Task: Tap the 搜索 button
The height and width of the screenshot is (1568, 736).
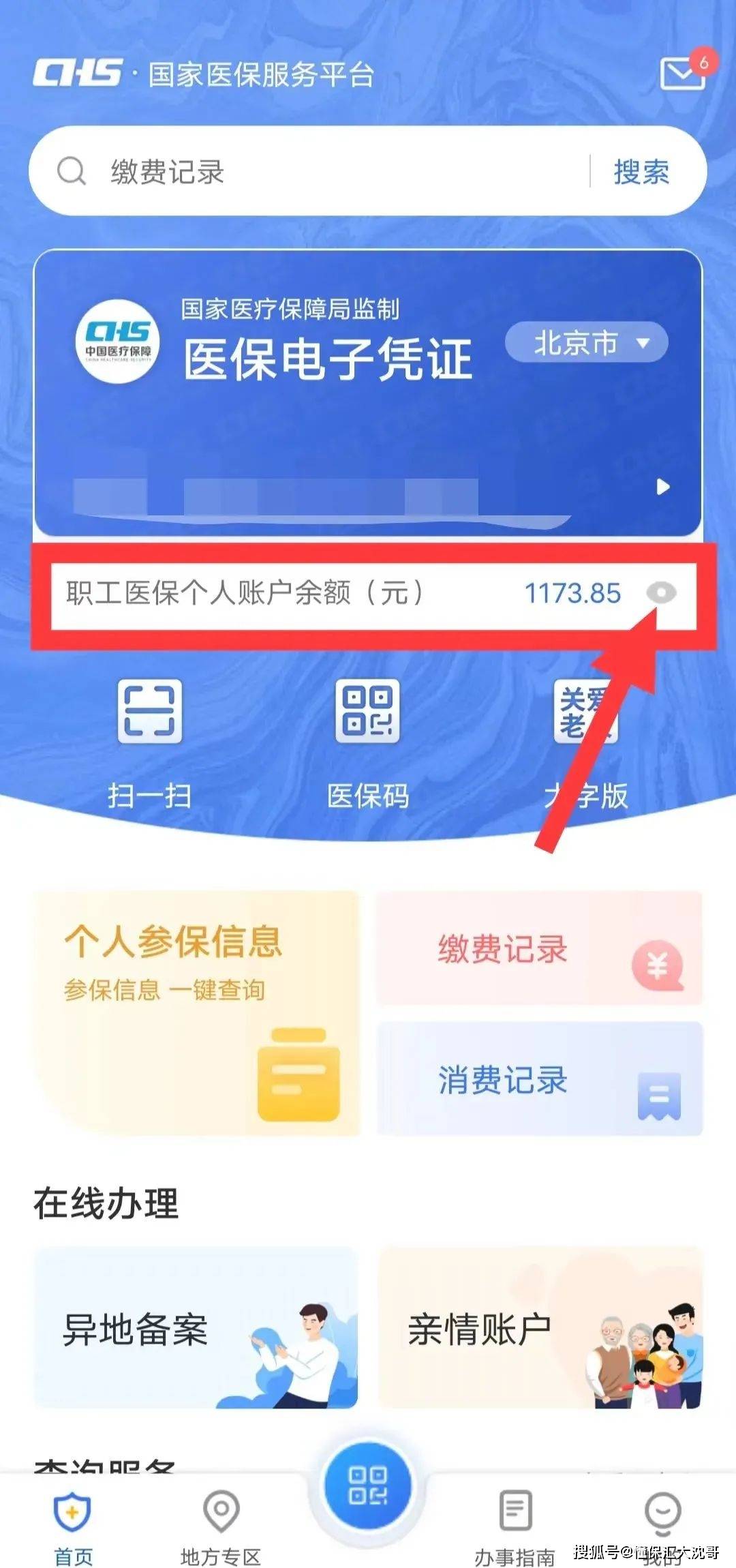Action: 641,172
